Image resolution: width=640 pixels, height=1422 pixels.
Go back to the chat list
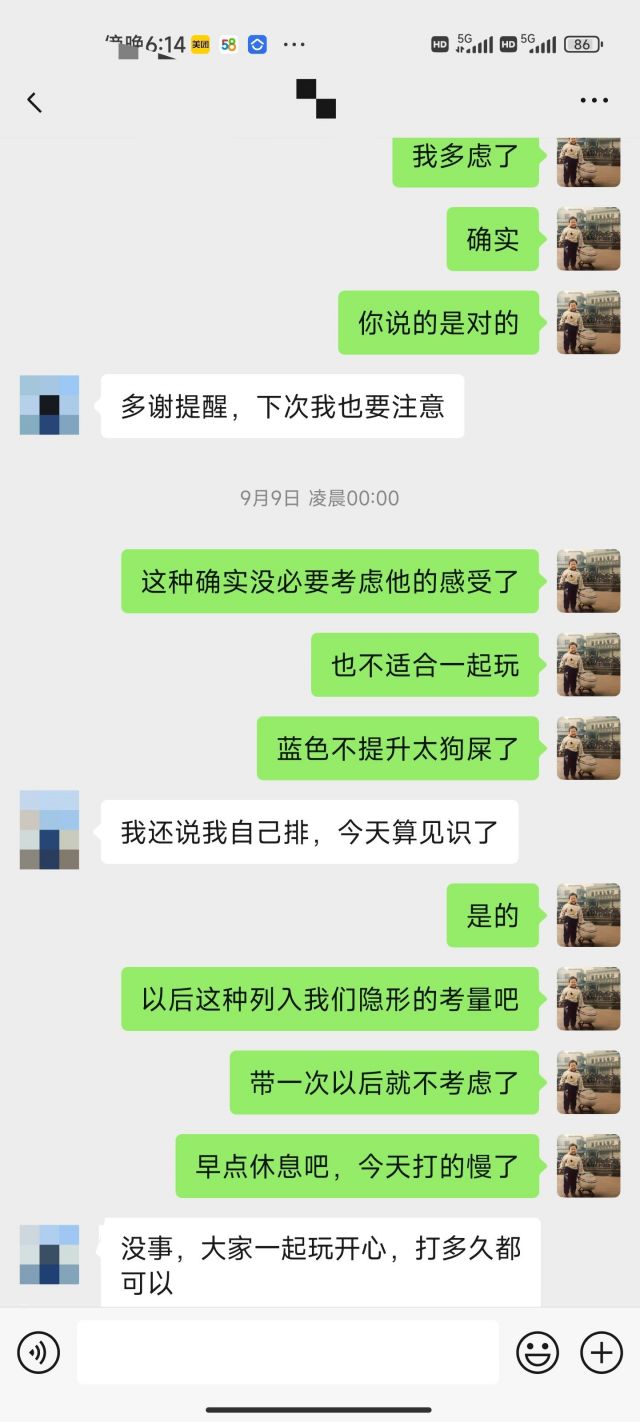click(x=34, y=101)
